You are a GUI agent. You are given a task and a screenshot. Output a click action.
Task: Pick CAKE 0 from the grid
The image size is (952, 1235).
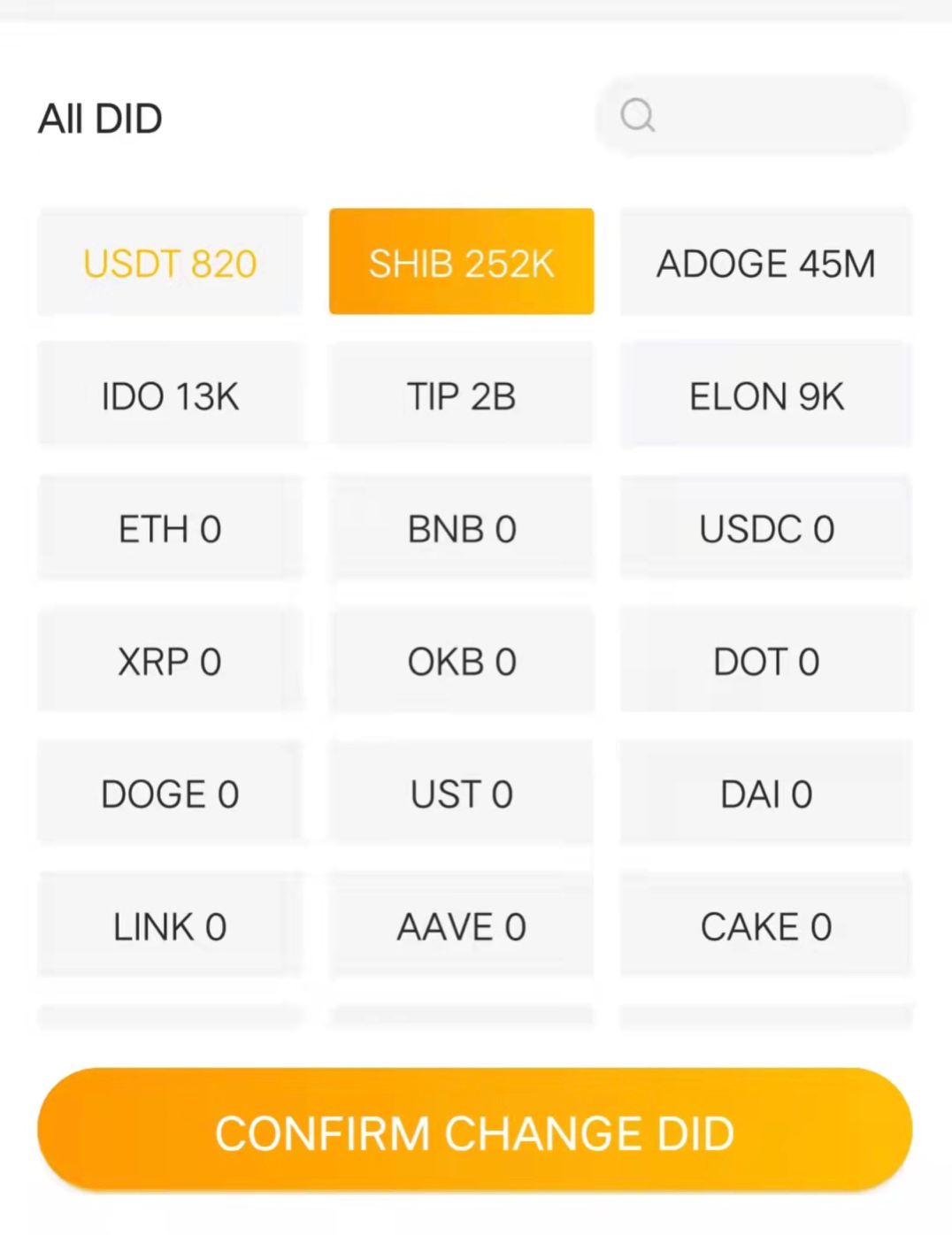click(766, 926)
